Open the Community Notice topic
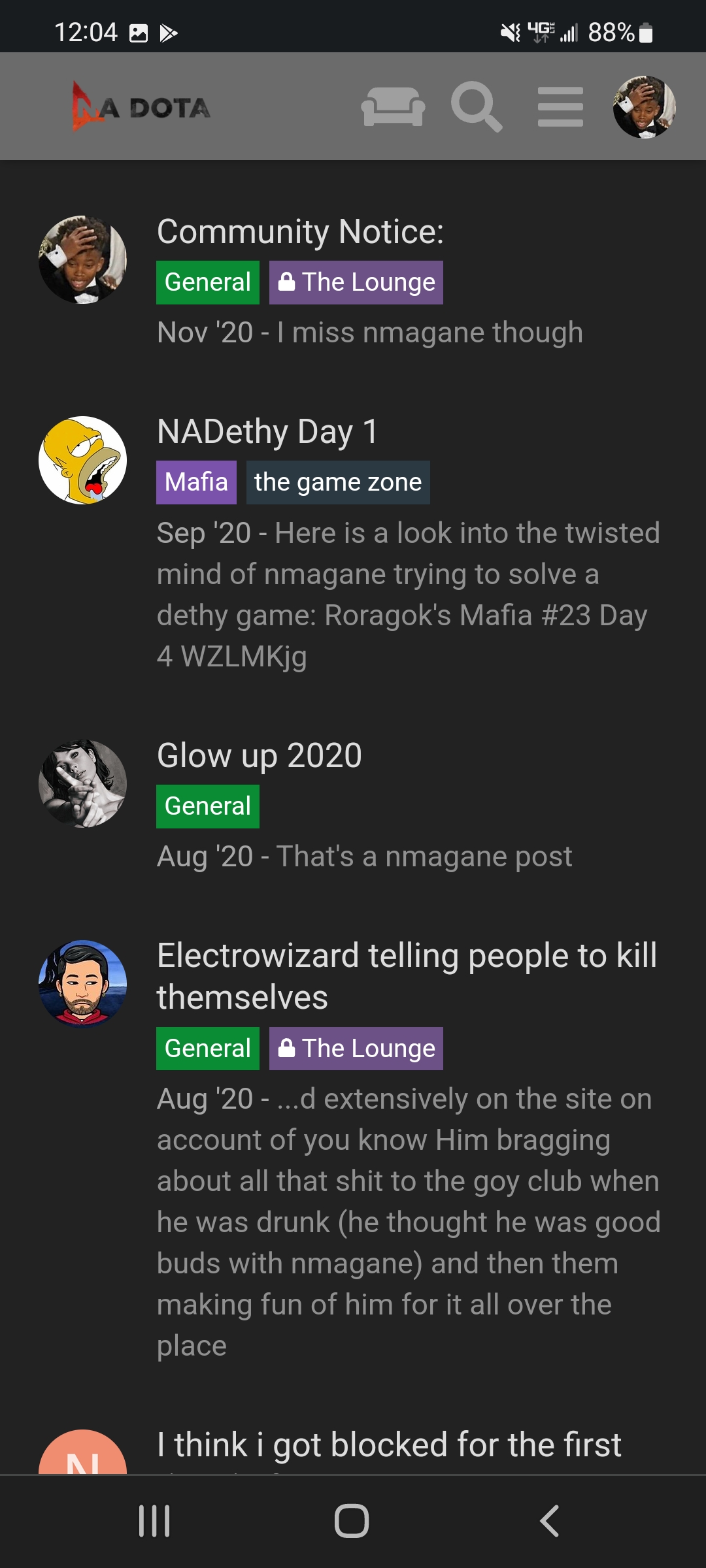The width and height of the screenshot is (706, 1568). 301,232
